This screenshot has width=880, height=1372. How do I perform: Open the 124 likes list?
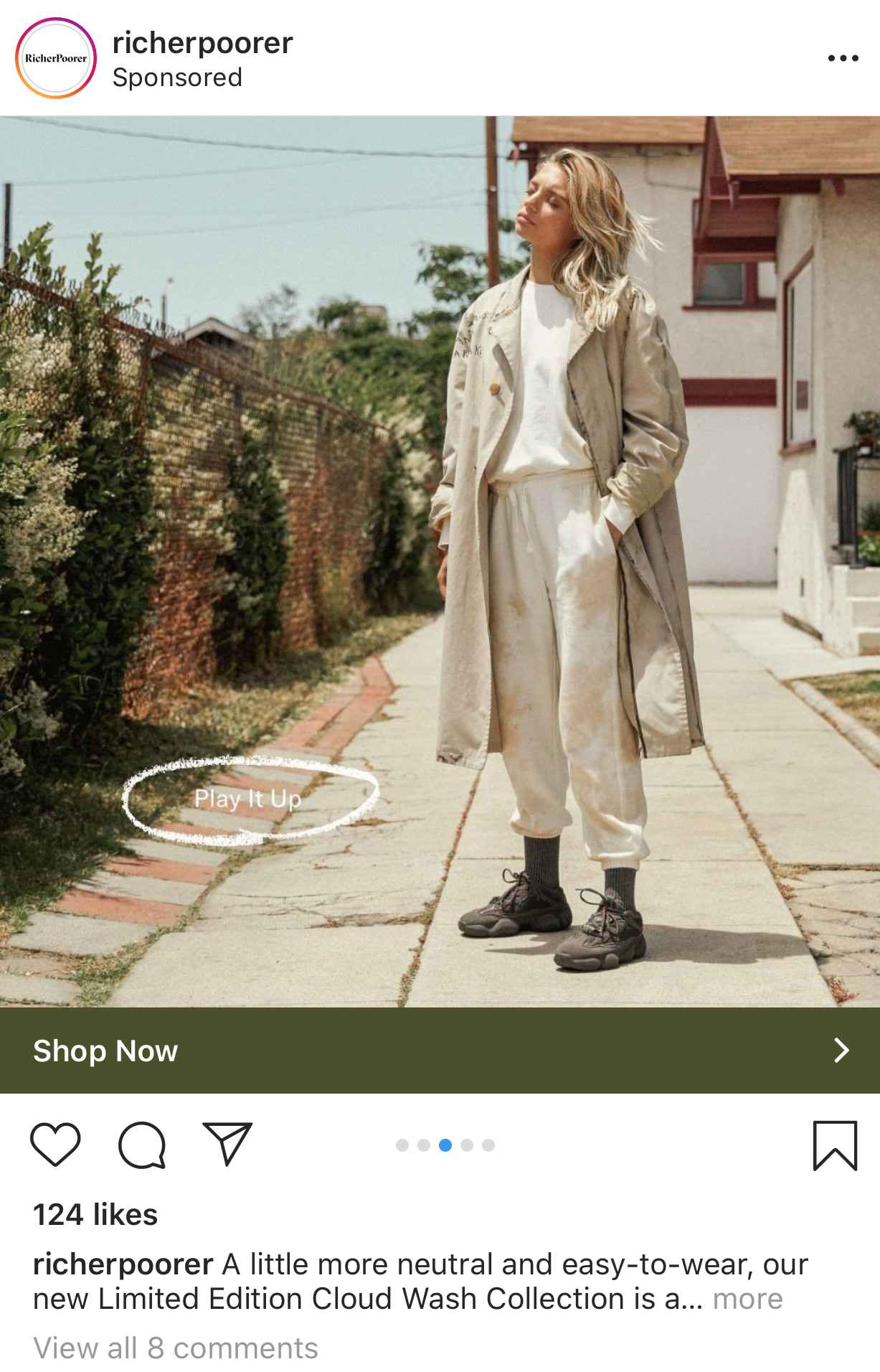pos(95,1215)
